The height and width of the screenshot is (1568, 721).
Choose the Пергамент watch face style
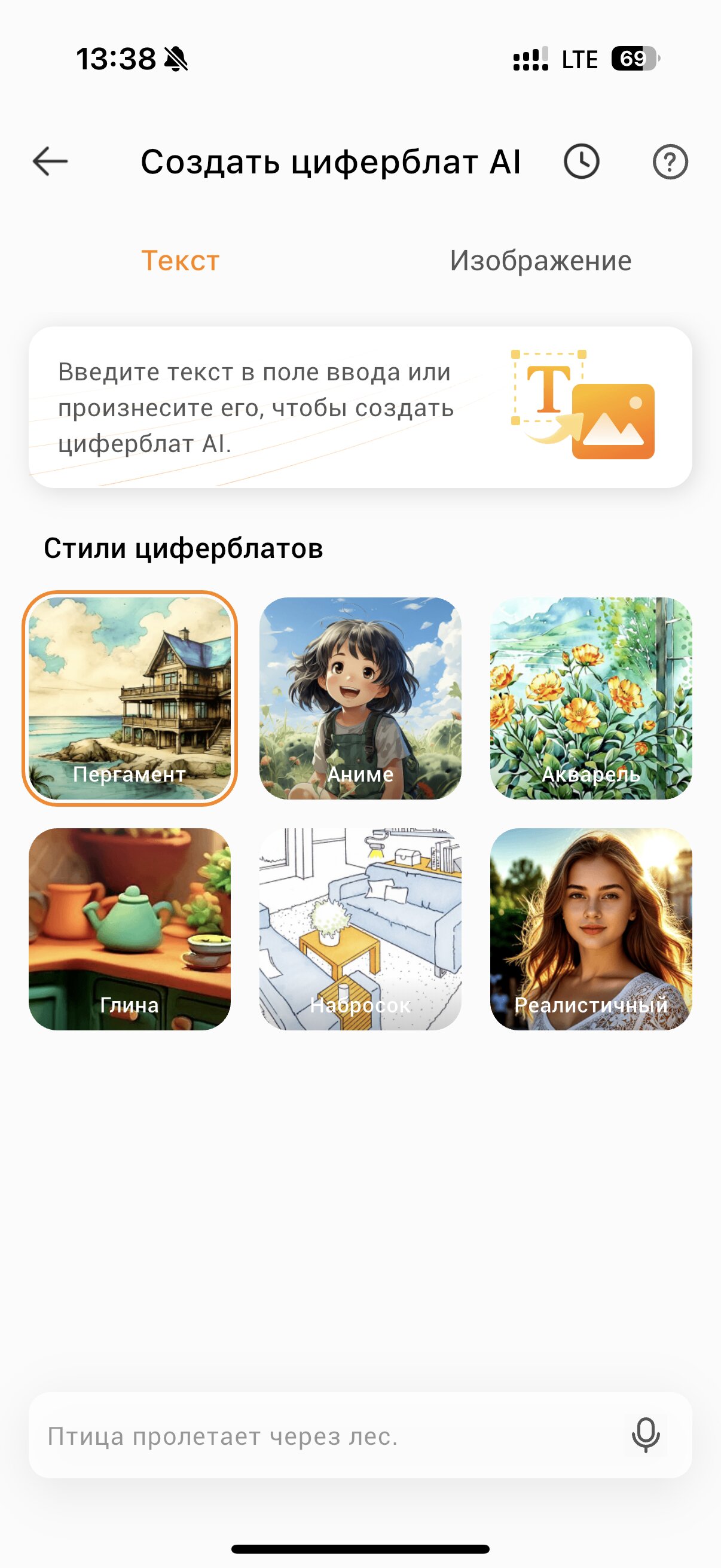pos(130,698)
